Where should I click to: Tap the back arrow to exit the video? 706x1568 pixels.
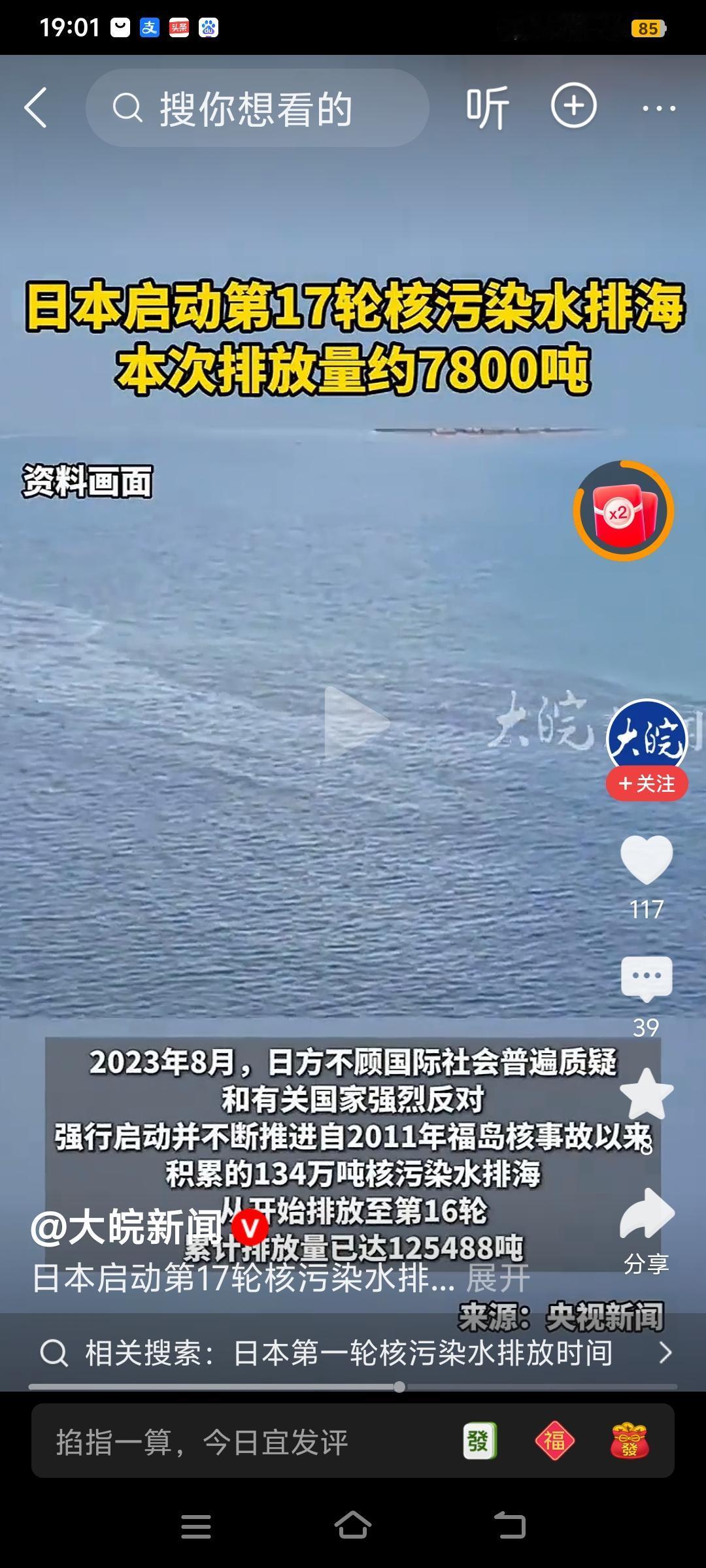click(37, 106)
